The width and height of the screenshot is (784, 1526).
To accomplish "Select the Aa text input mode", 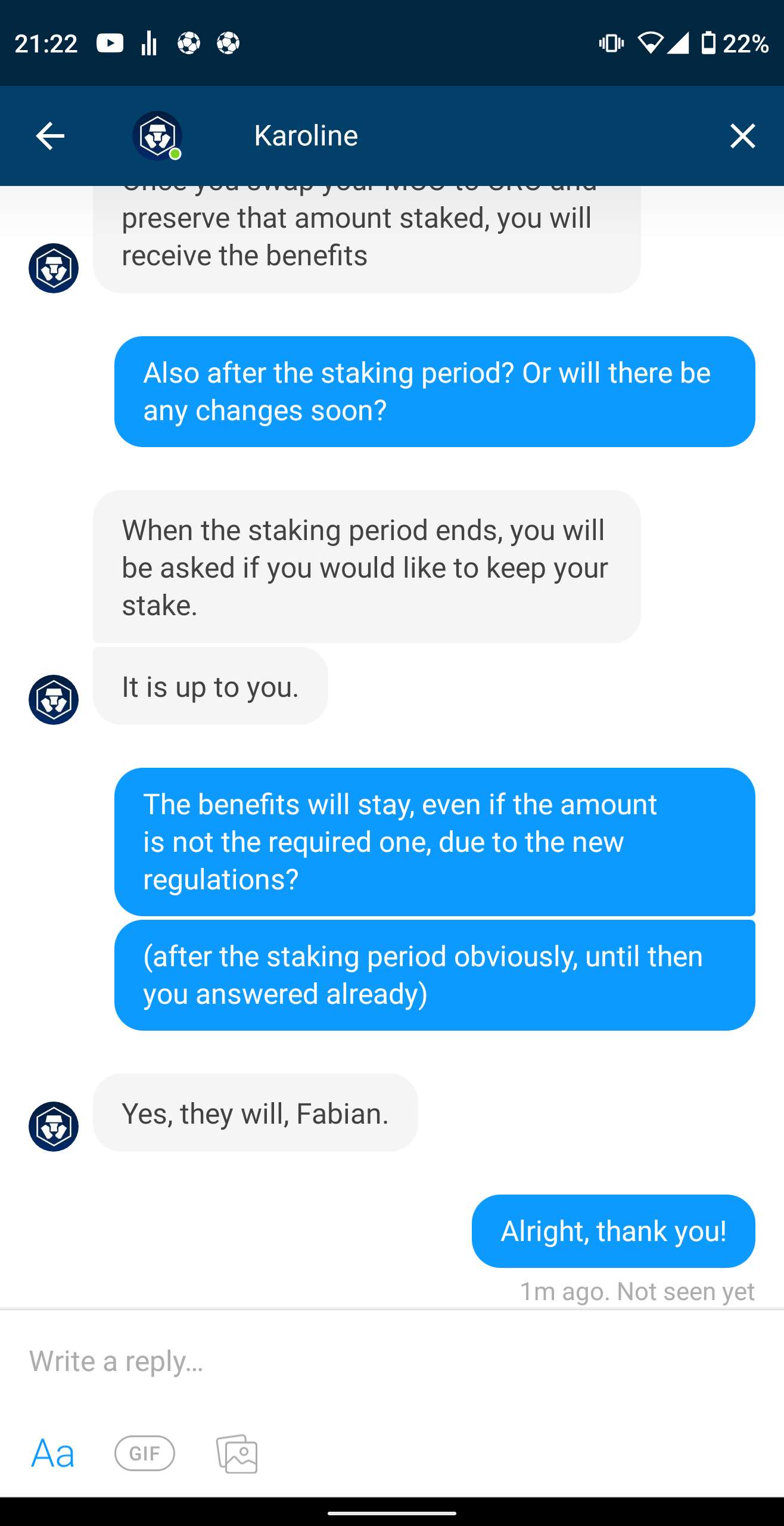I will (x=53, y=1453).
